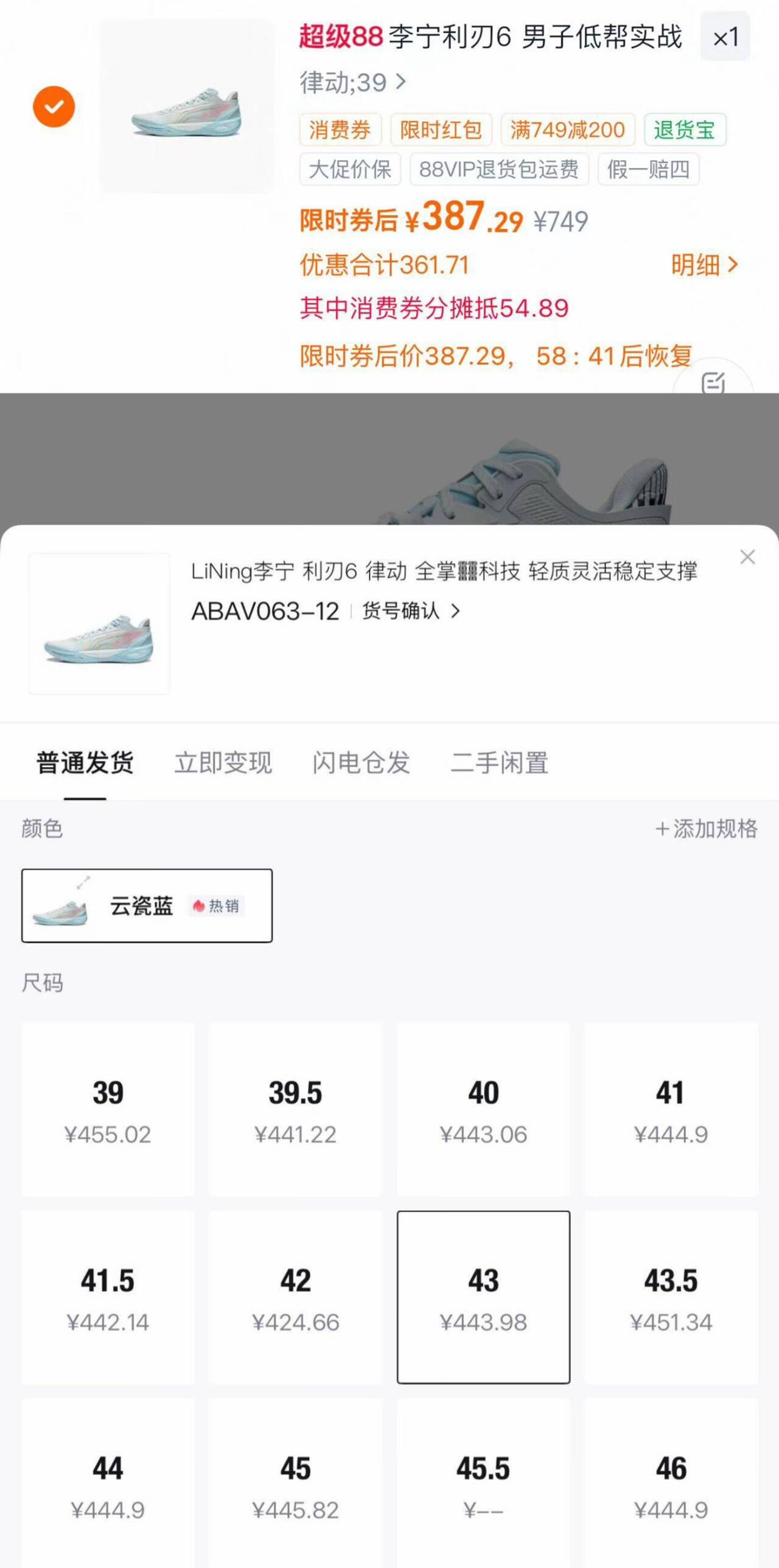Choose size 40 at ¥443.06
Image resolution: width=779 pixels, height=1568 pixels.
tap(483, 1110)
